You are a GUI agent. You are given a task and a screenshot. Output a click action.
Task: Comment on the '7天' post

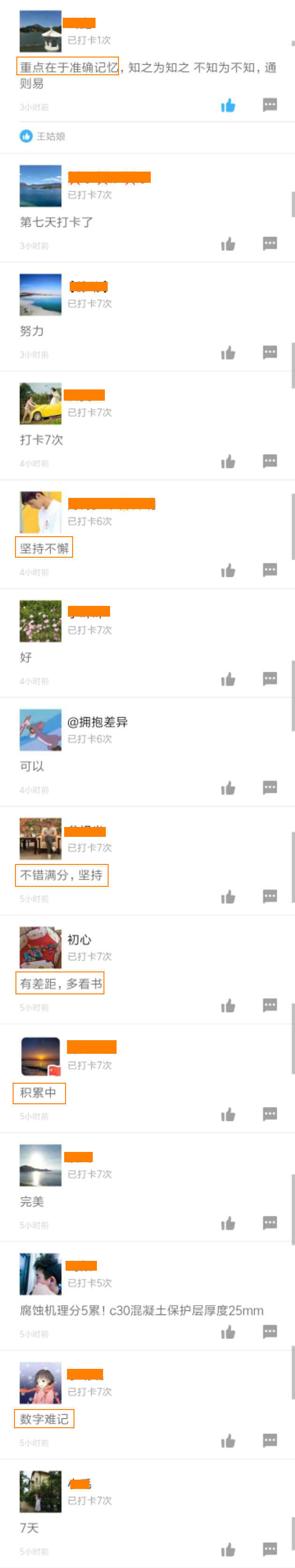(269, 1548)
